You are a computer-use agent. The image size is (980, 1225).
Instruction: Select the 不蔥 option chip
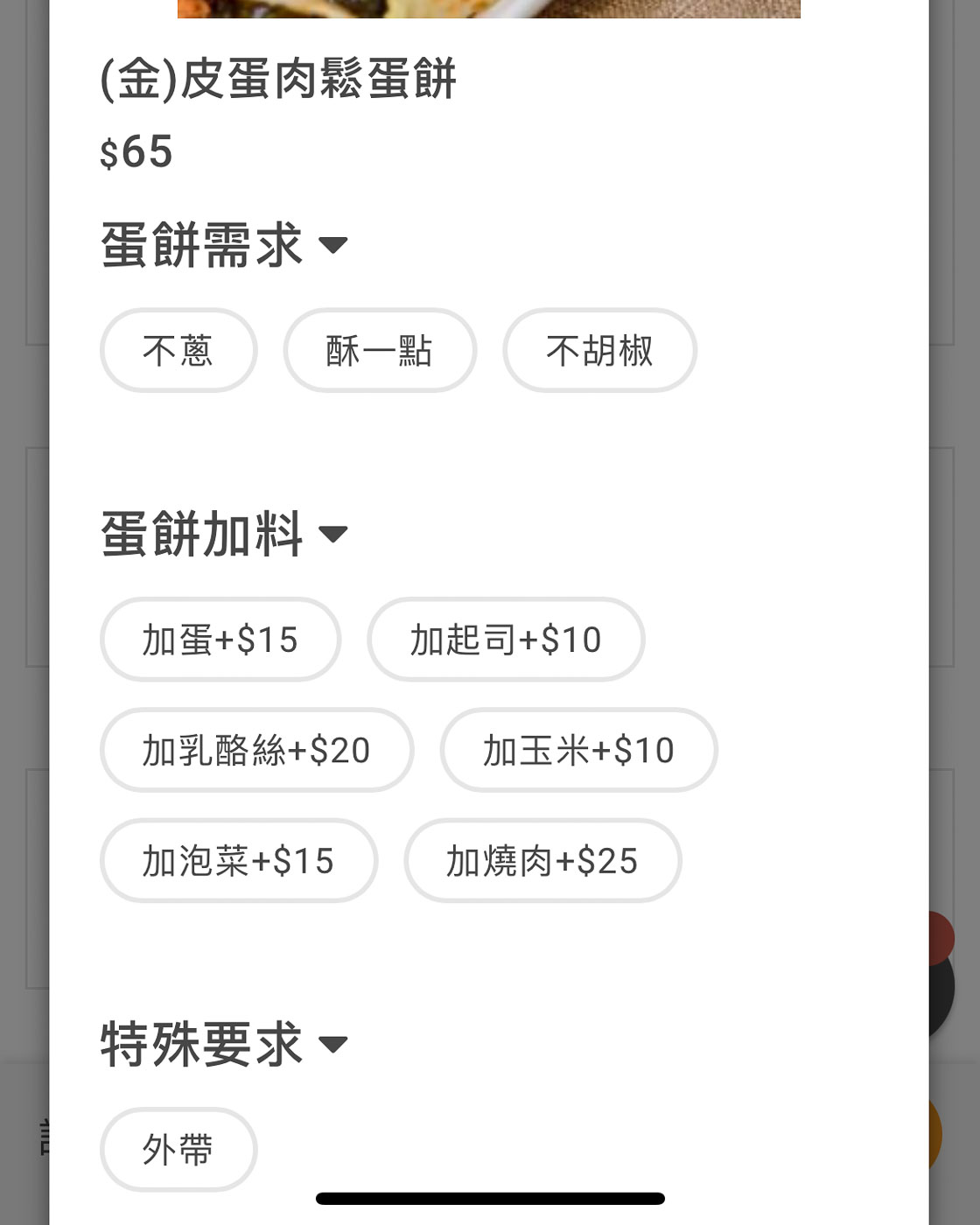point(178,351)
